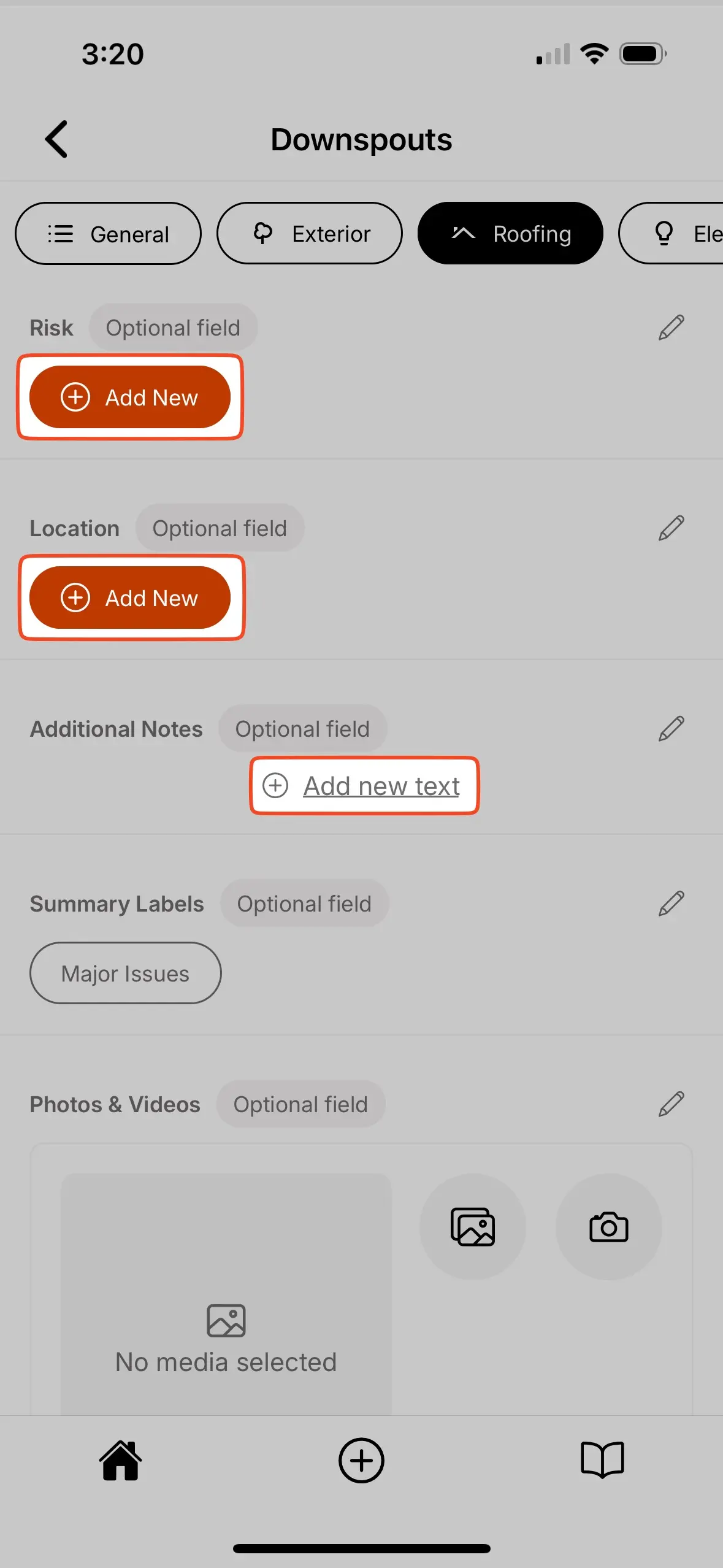Image resolution: width=723 pixels, height=1568 pixels.
Task: Open the book tab in the bottom bar
Action: [602, 1461]
